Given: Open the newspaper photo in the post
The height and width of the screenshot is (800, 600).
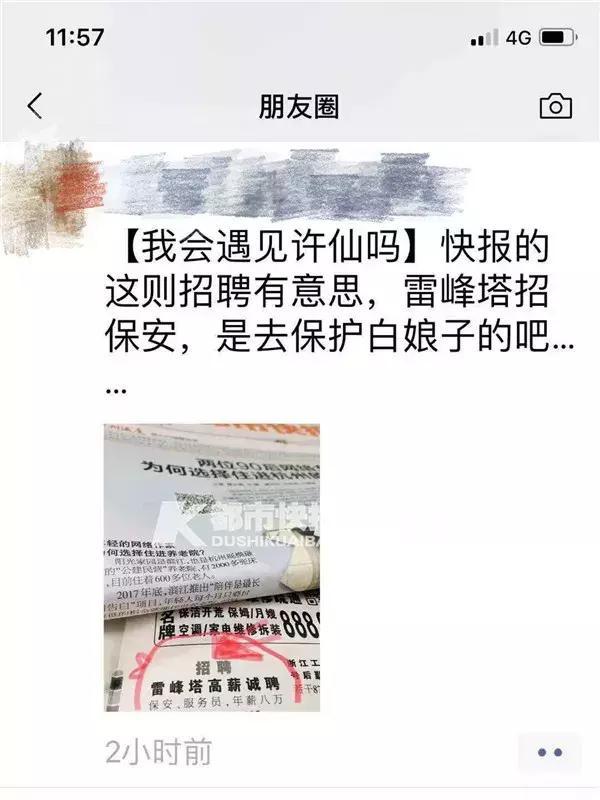Looking at the screenshot, I should (x=212, y=568).
